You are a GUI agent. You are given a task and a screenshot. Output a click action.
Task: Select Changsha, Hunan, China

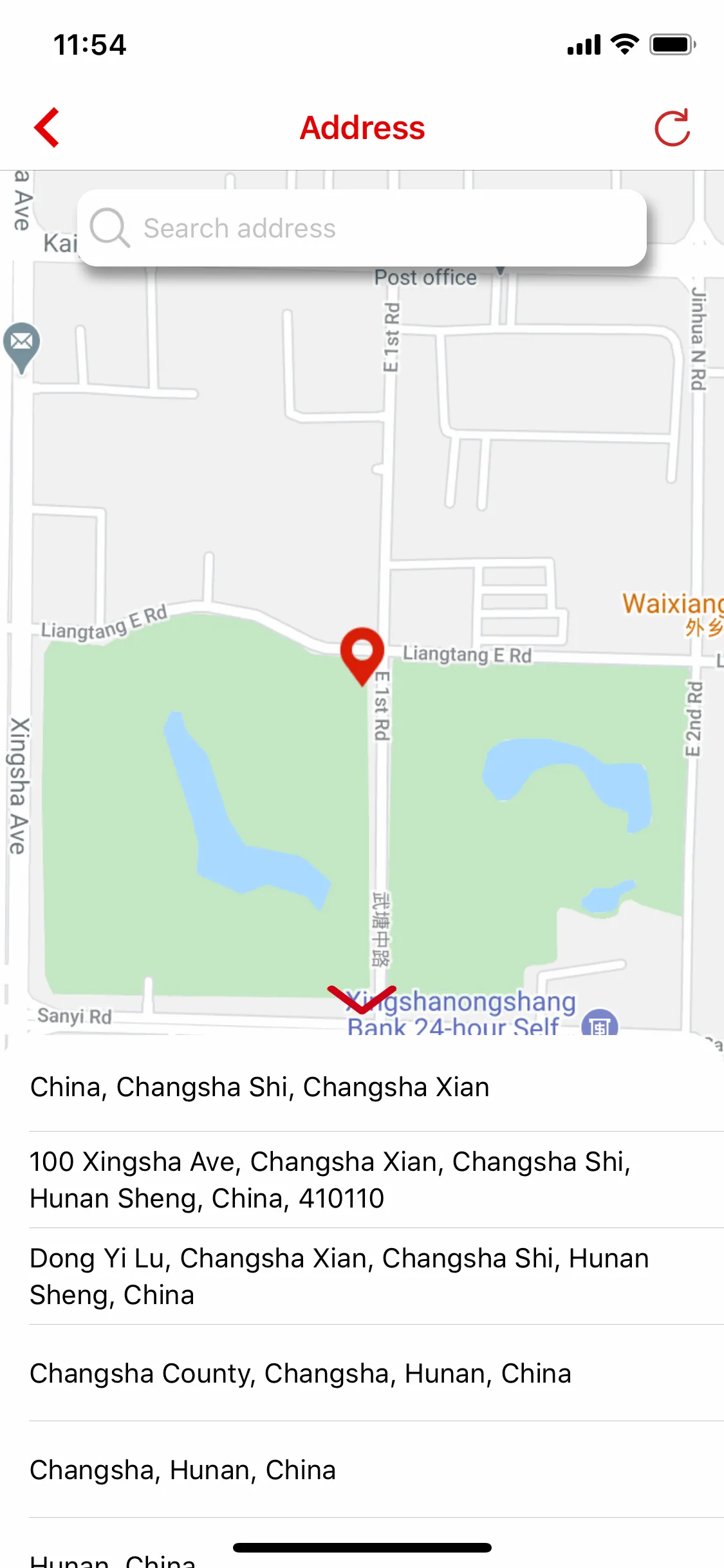(183, 1470)
